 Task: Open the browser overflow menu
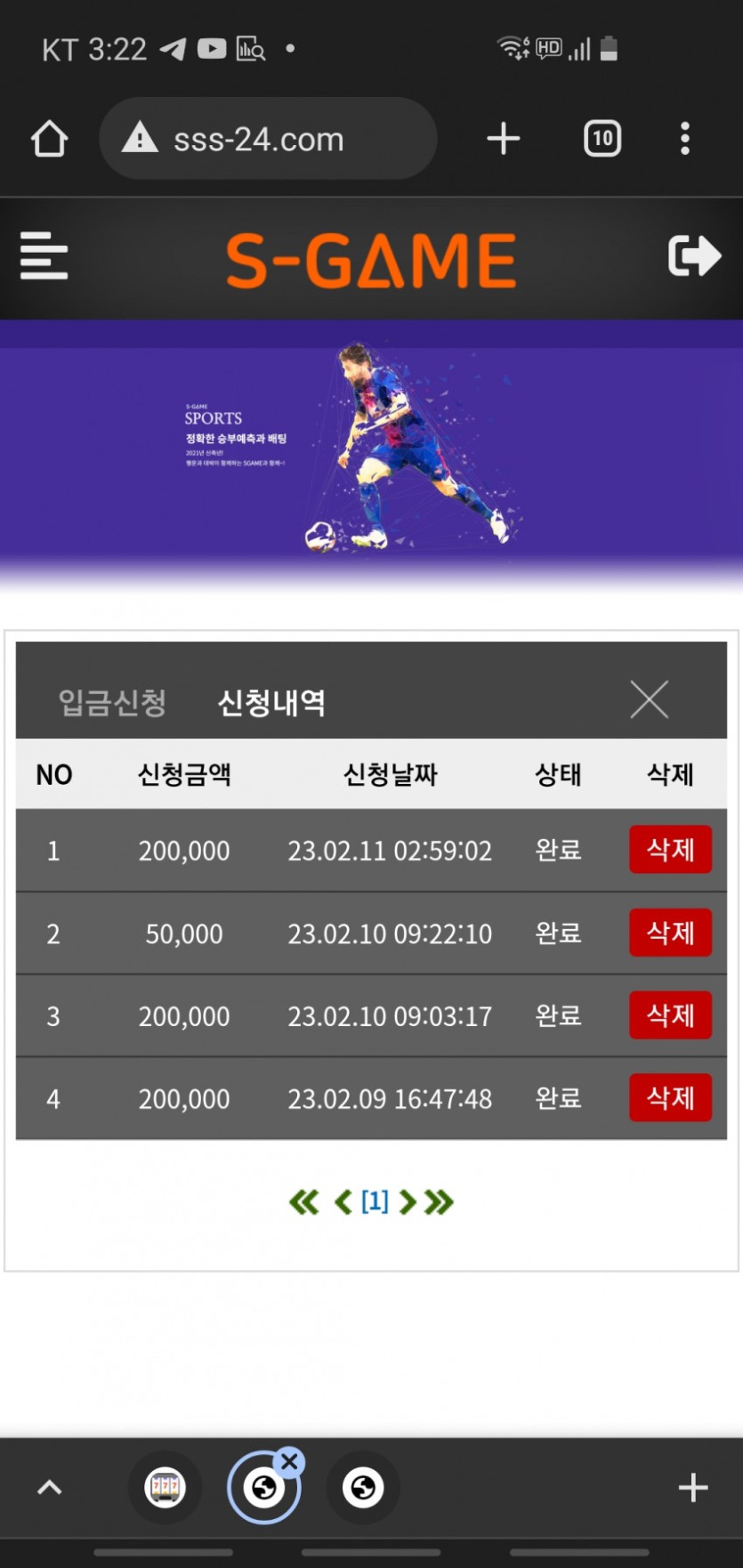(x=684, y=139)
